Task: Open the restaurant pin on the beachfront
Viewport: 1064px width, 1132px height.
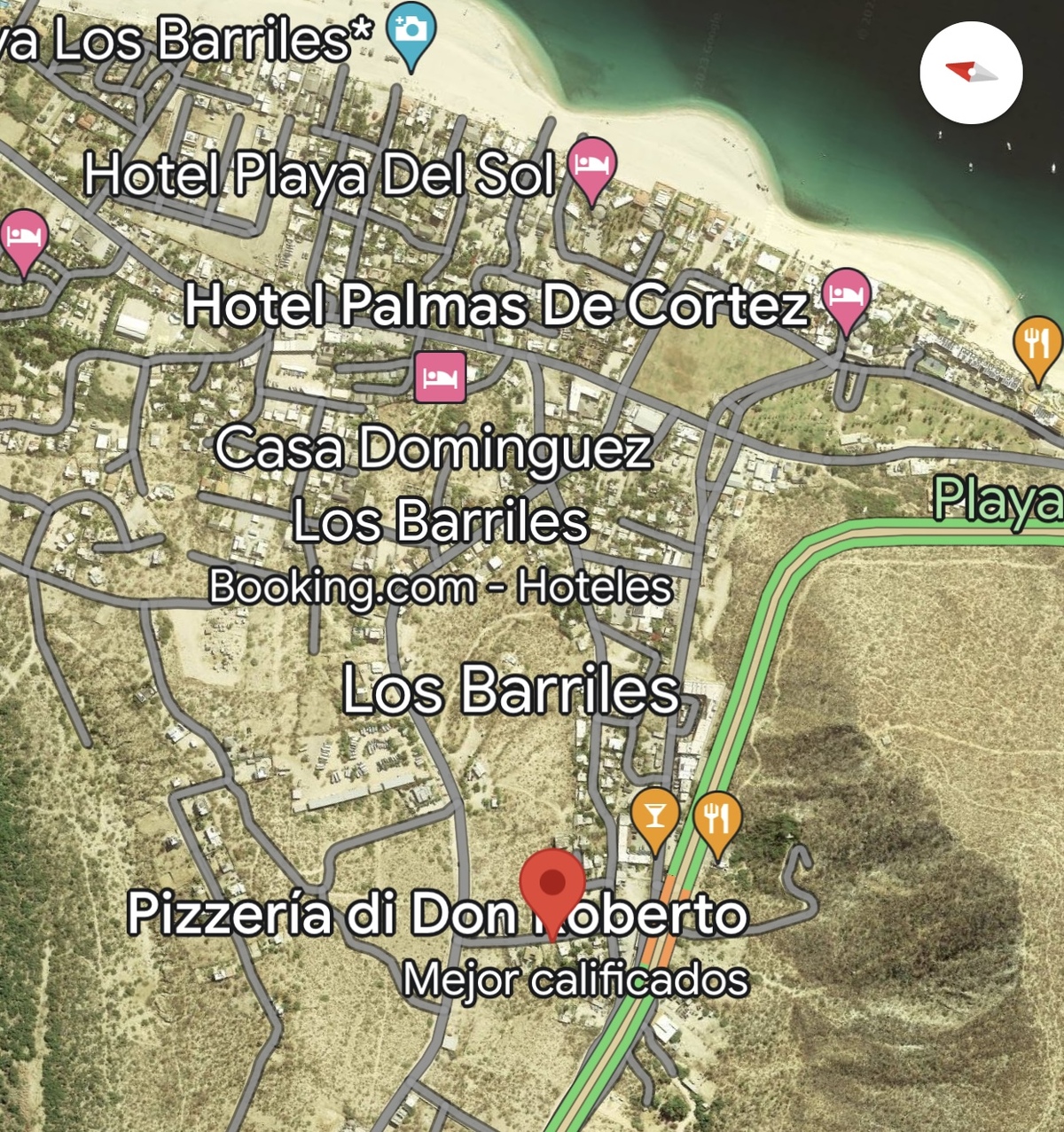Action: pyautogui.click(x=1037, y=344)
